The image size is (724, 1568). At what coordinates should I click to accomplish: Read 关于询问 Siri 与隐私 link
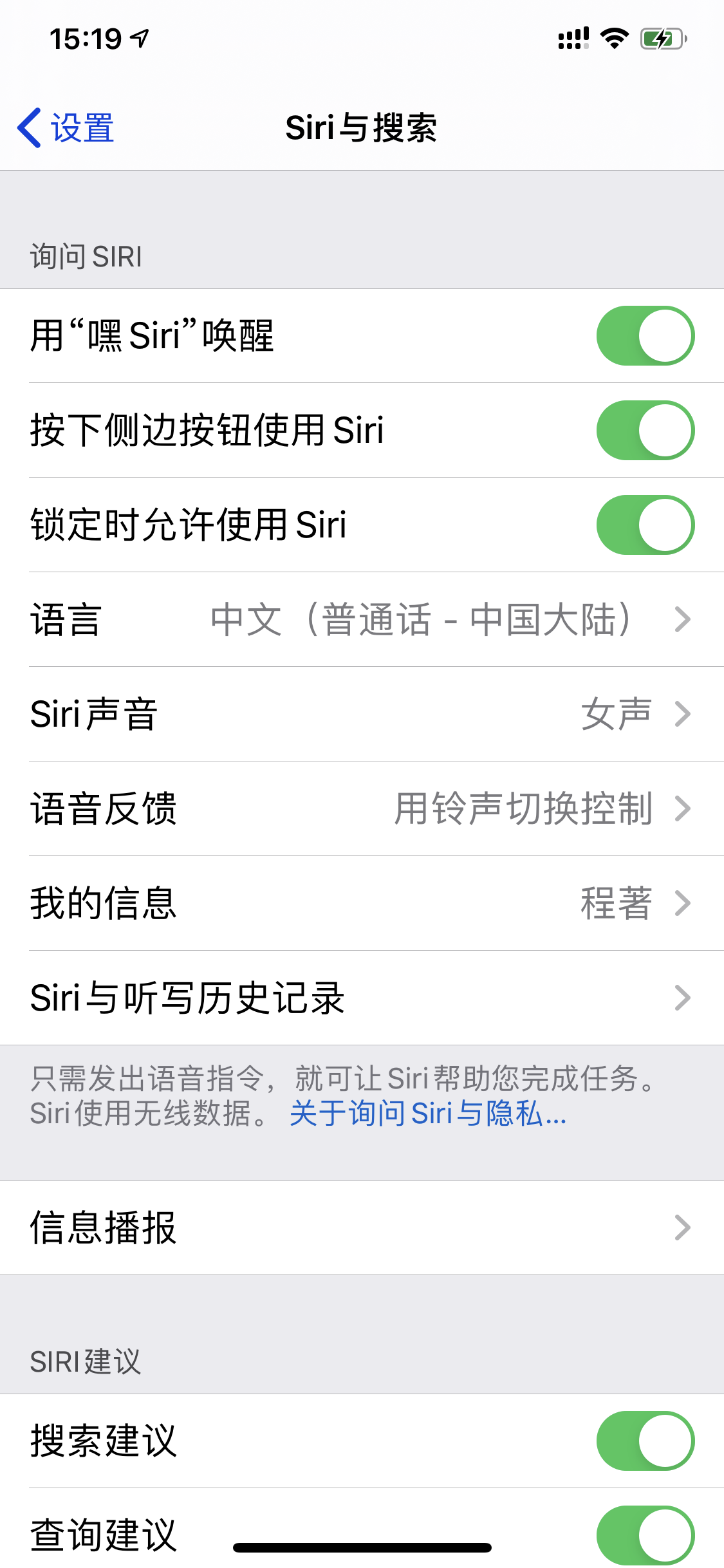click(427, 1114)
